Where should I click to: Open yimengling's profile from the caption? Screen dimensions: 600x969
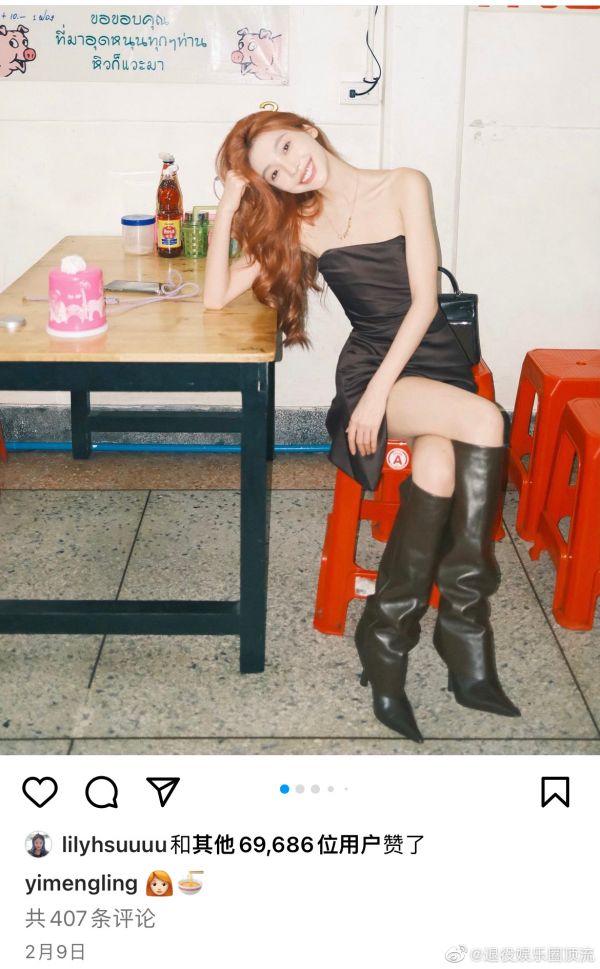tap(80, 882)
